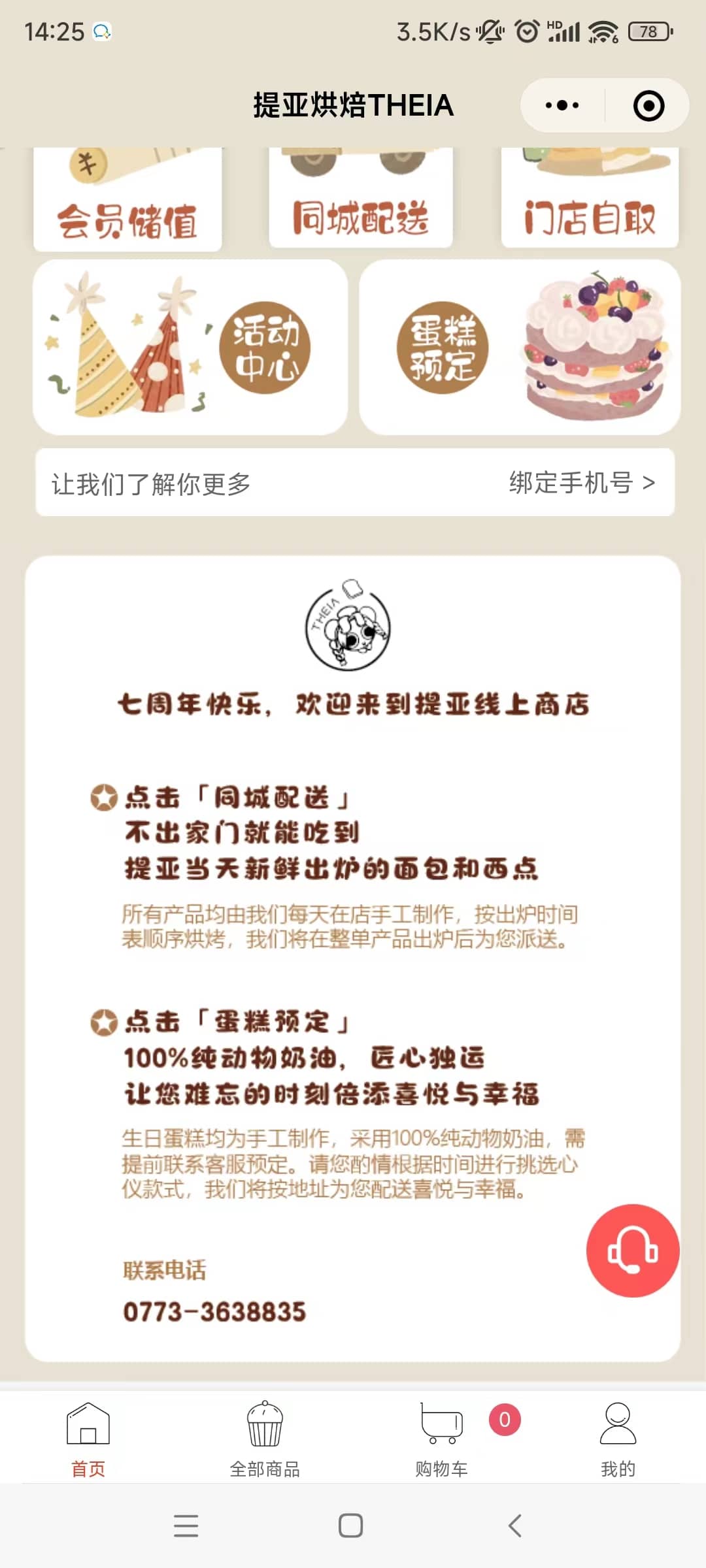
Task: Tap the system back button
Action: coord(515,1526)
